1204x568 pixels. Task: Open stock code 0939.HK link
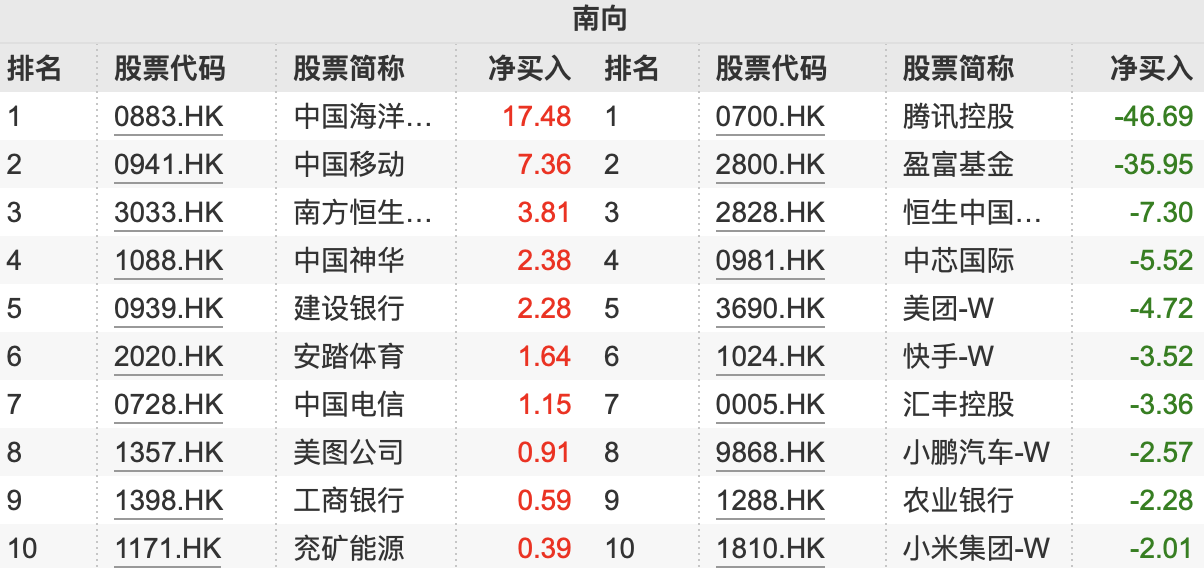169,309
